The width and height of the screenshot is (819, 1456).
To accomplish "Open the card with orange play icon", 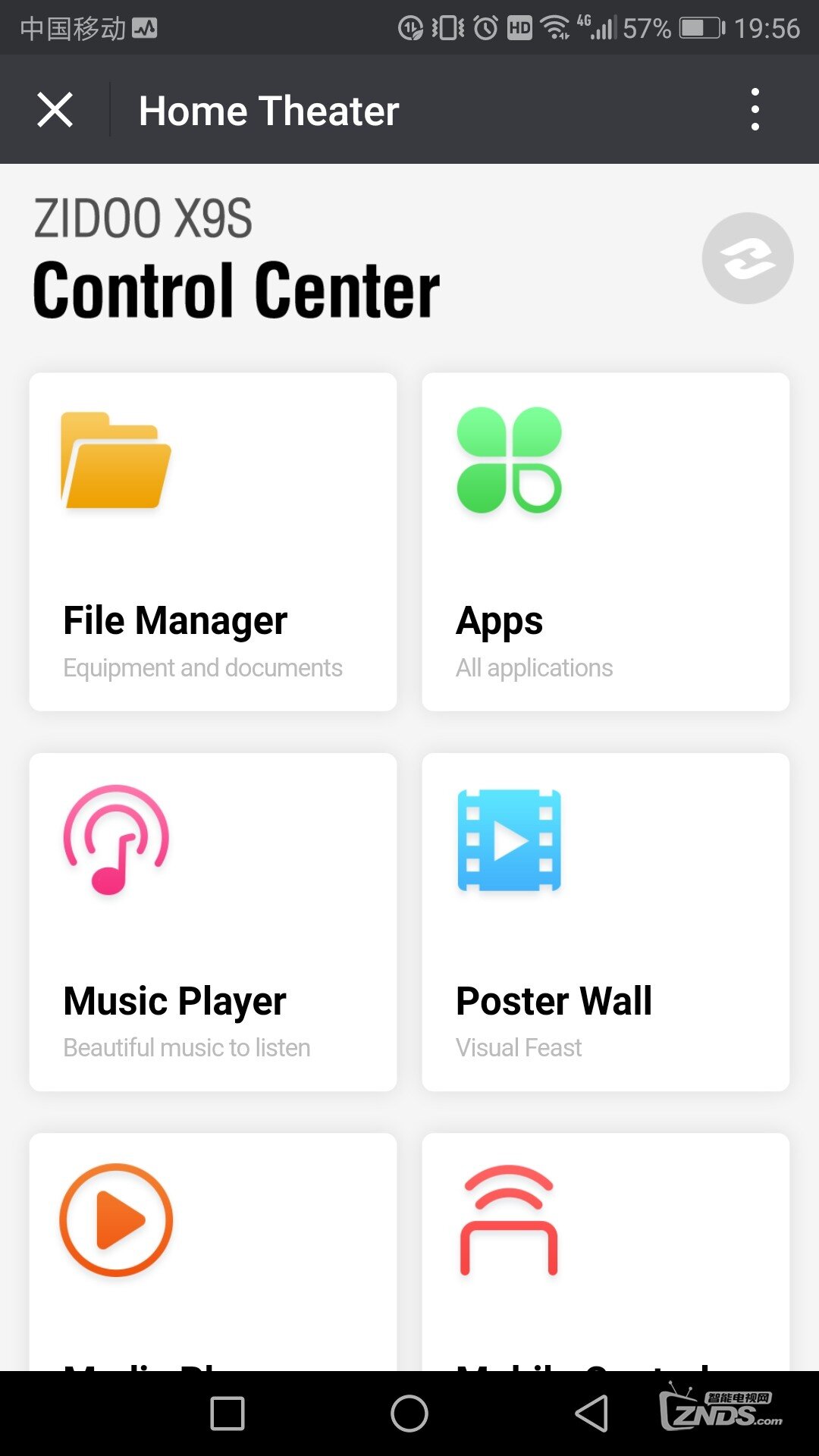I will (213, 1251).
